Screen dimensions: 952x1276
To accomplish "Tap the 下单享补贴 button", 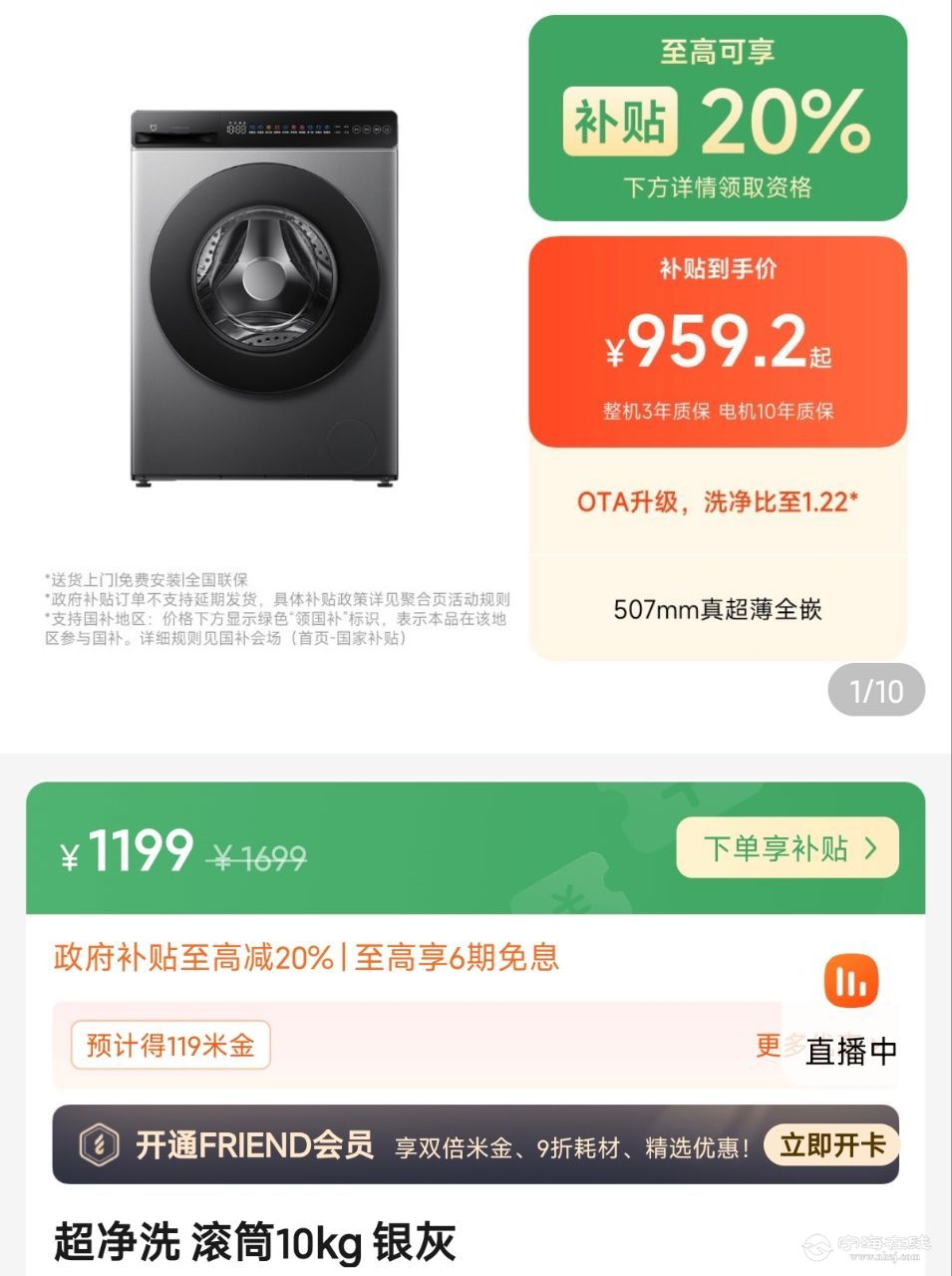I will tap(788, 848).
